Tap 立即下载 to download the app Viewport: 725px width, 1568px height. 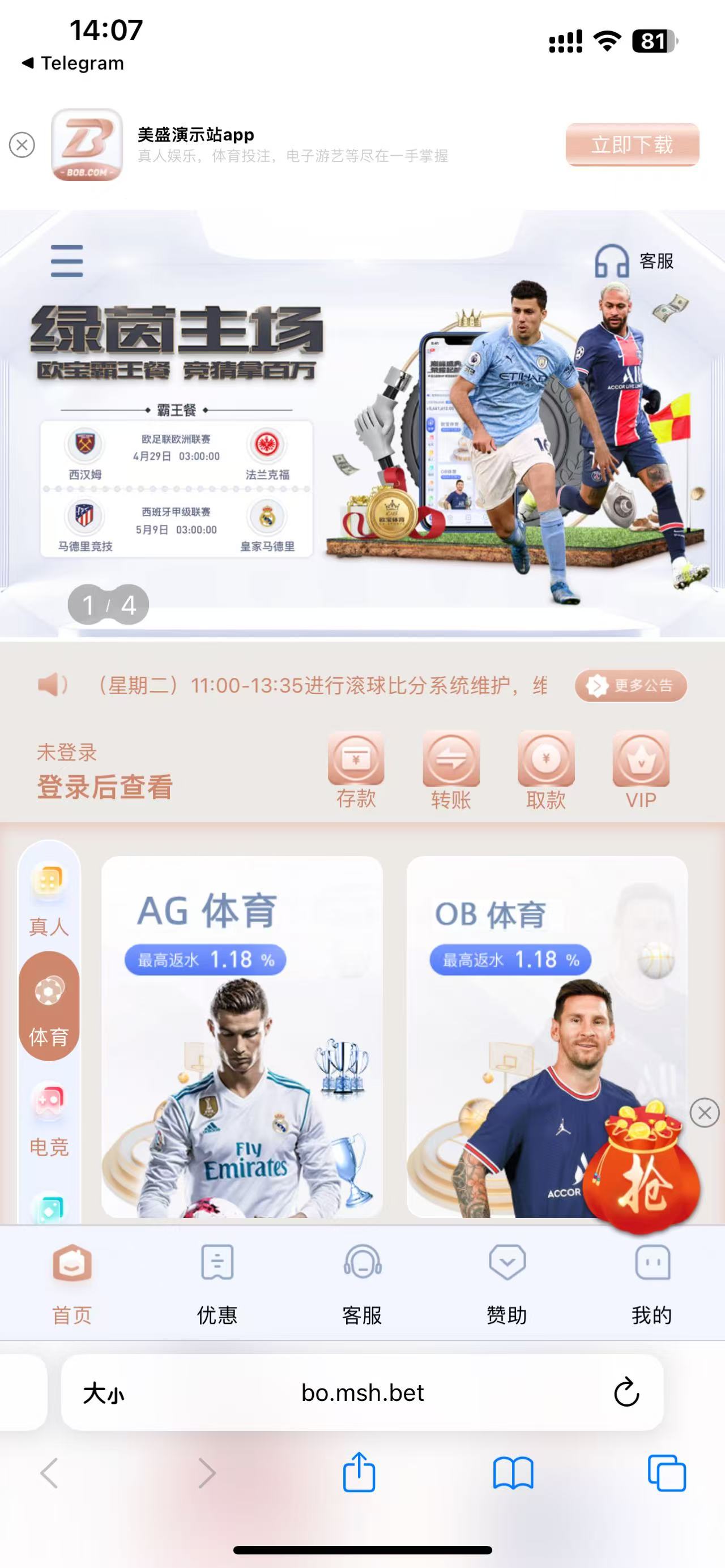[x=632, y=144]
